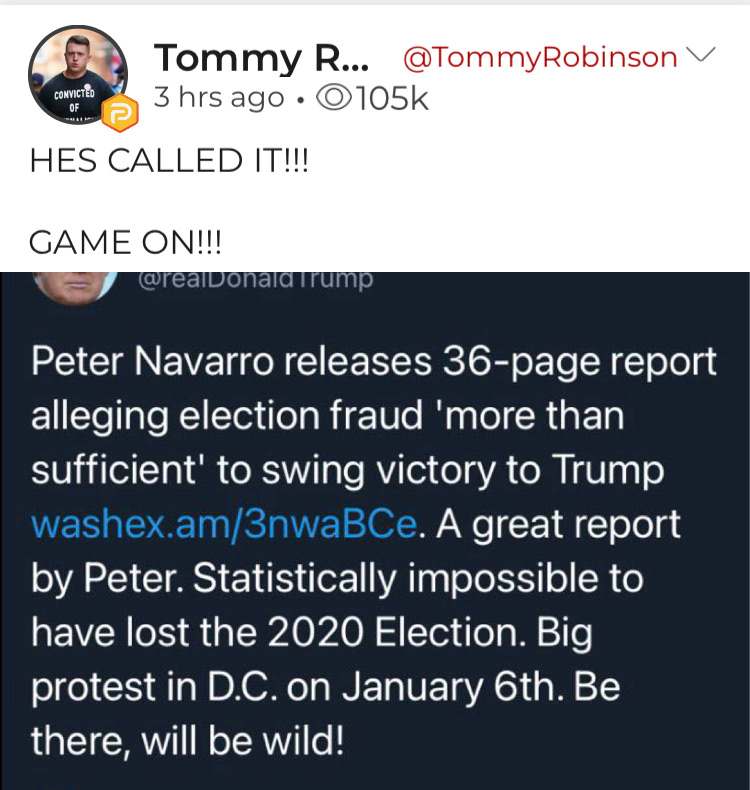Open the post options chevron menu

pos(703,55)
